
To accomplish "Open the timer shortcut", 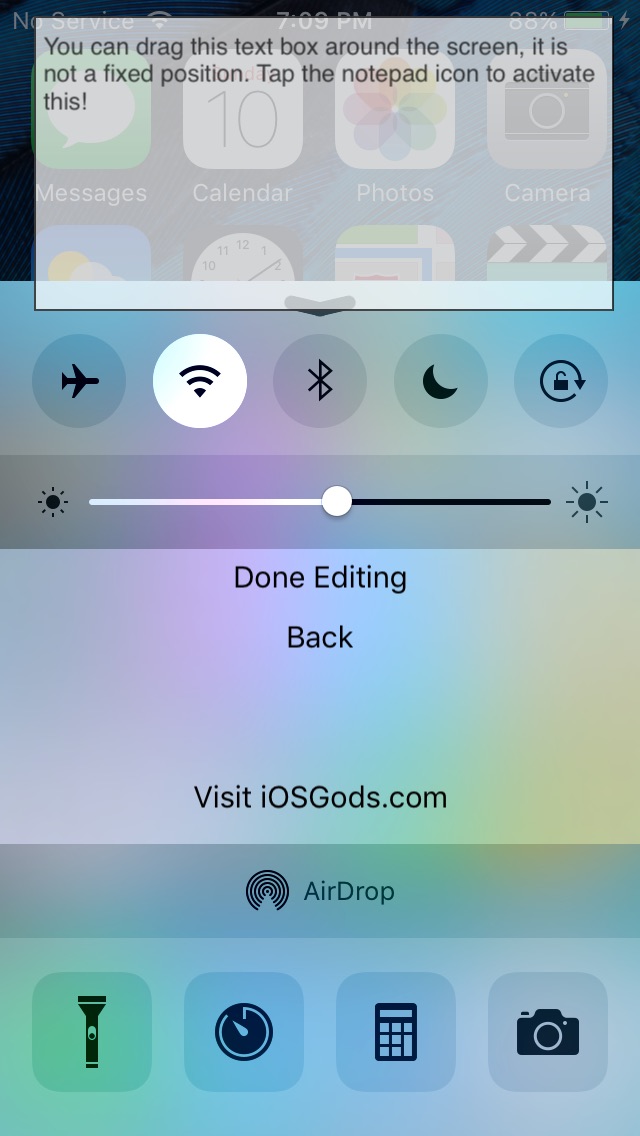I will tap(244, 1032).
